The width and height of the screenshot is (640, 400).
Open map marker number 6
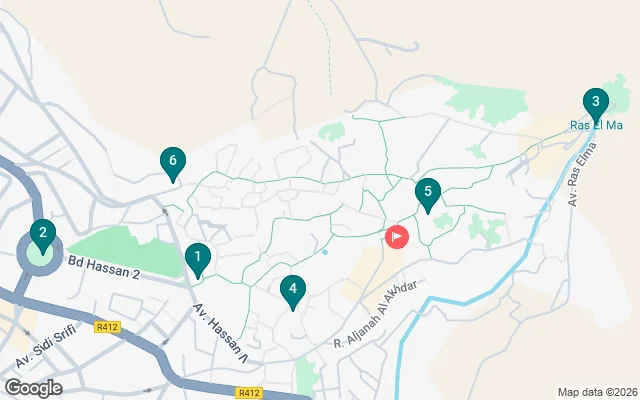click(173, 162)
